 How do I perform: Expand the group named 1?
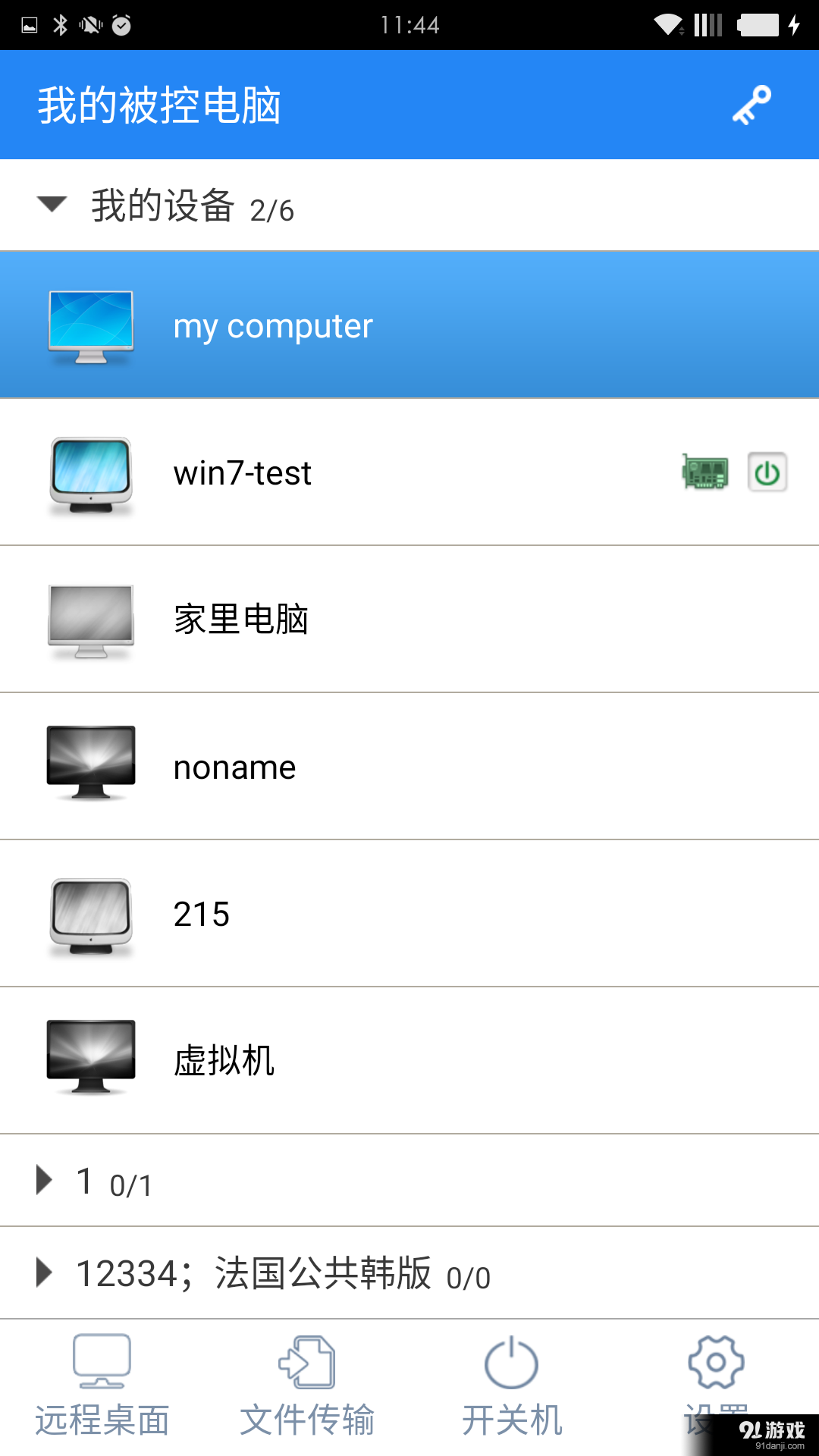(43, 1180)
